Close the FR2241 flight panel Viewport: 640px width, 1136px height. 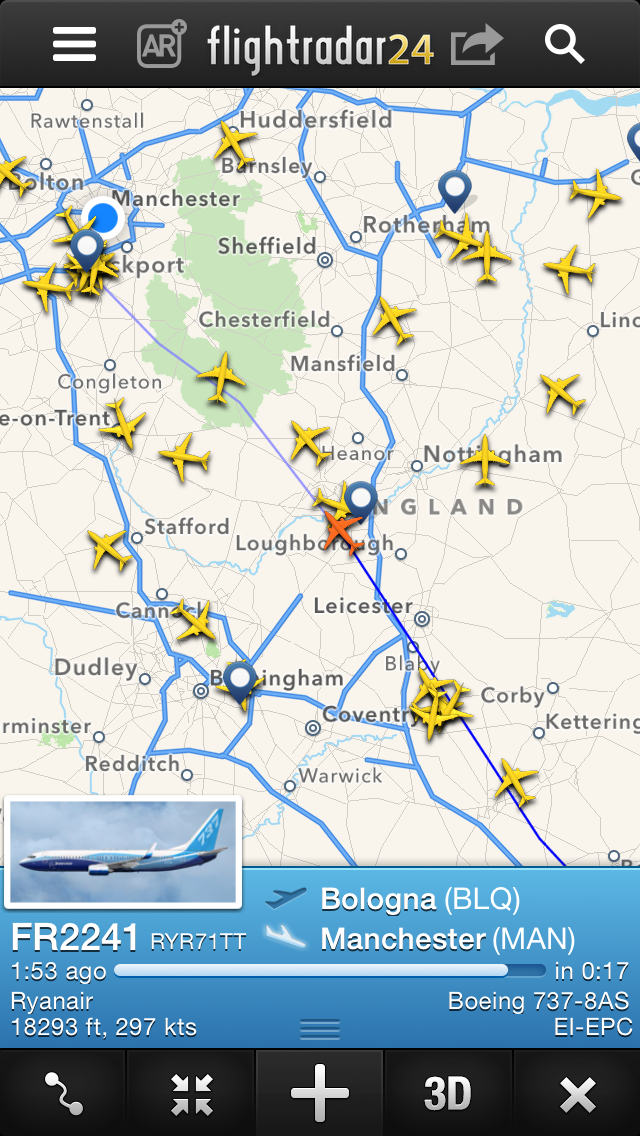[x=577, y=1094]
